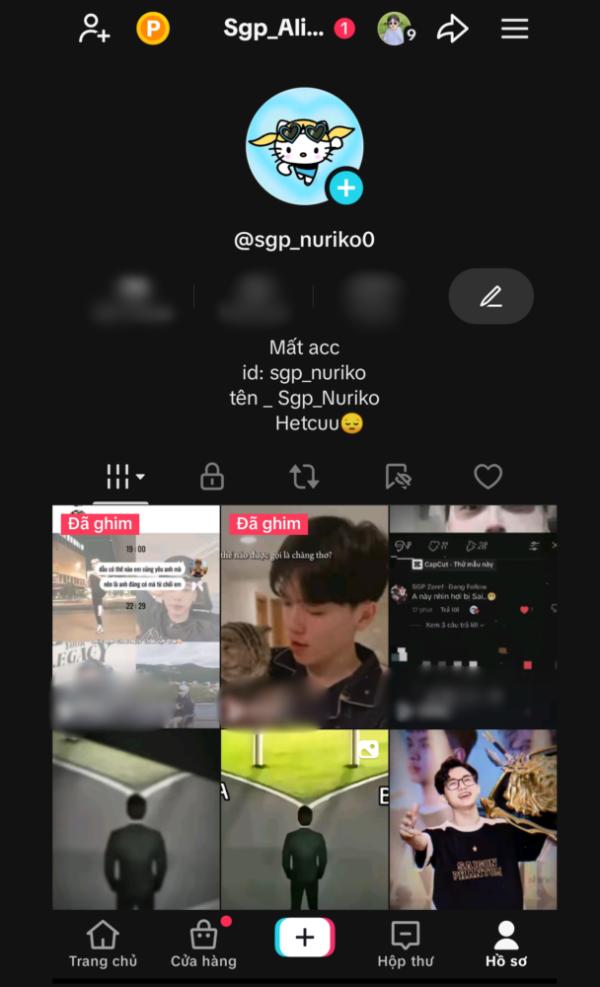Tap the orange P coin icon
This screenshot has height=987, width=600.
(x=153, y=29)
